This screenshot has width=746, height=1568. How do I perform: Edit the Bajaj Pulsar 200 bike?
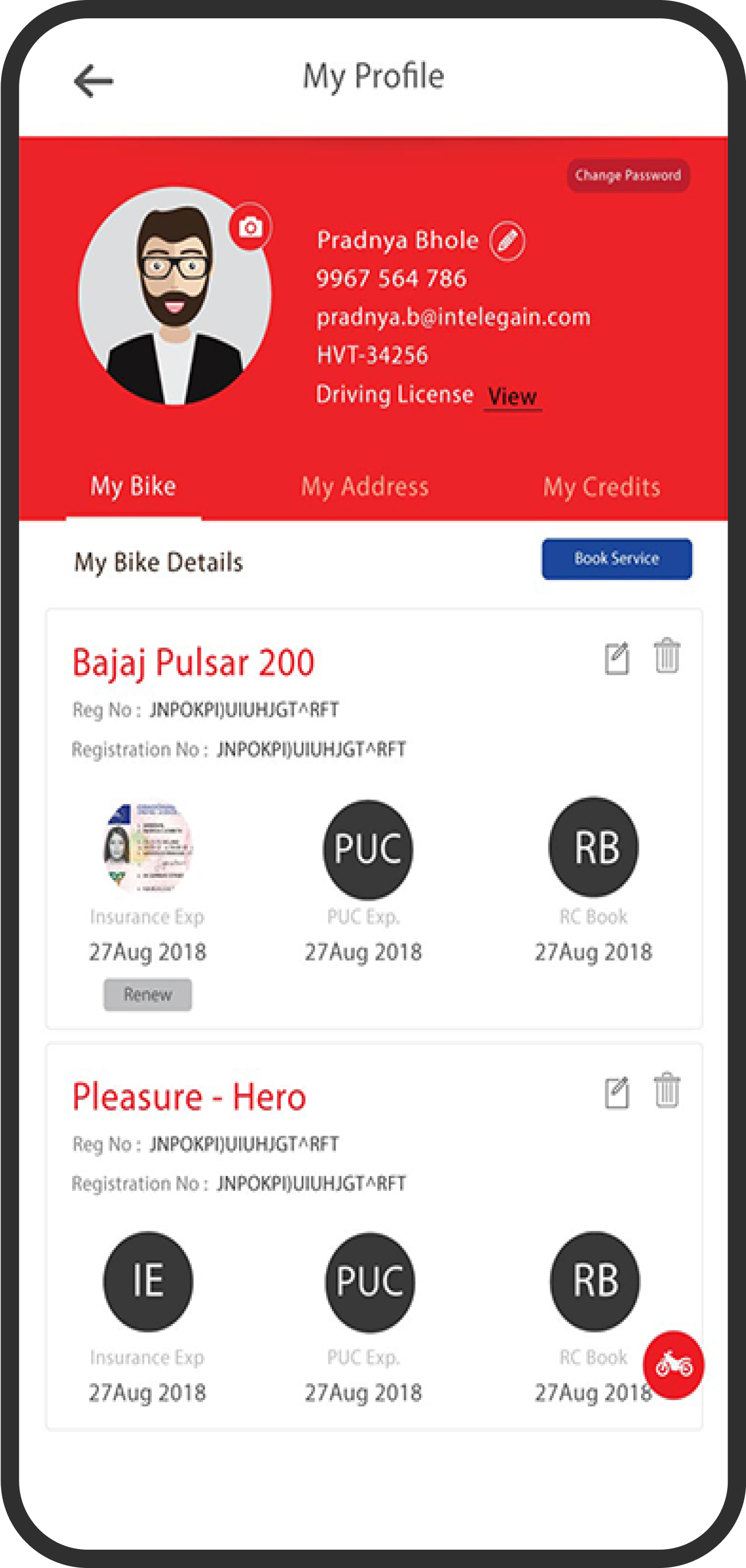(616, 658)
